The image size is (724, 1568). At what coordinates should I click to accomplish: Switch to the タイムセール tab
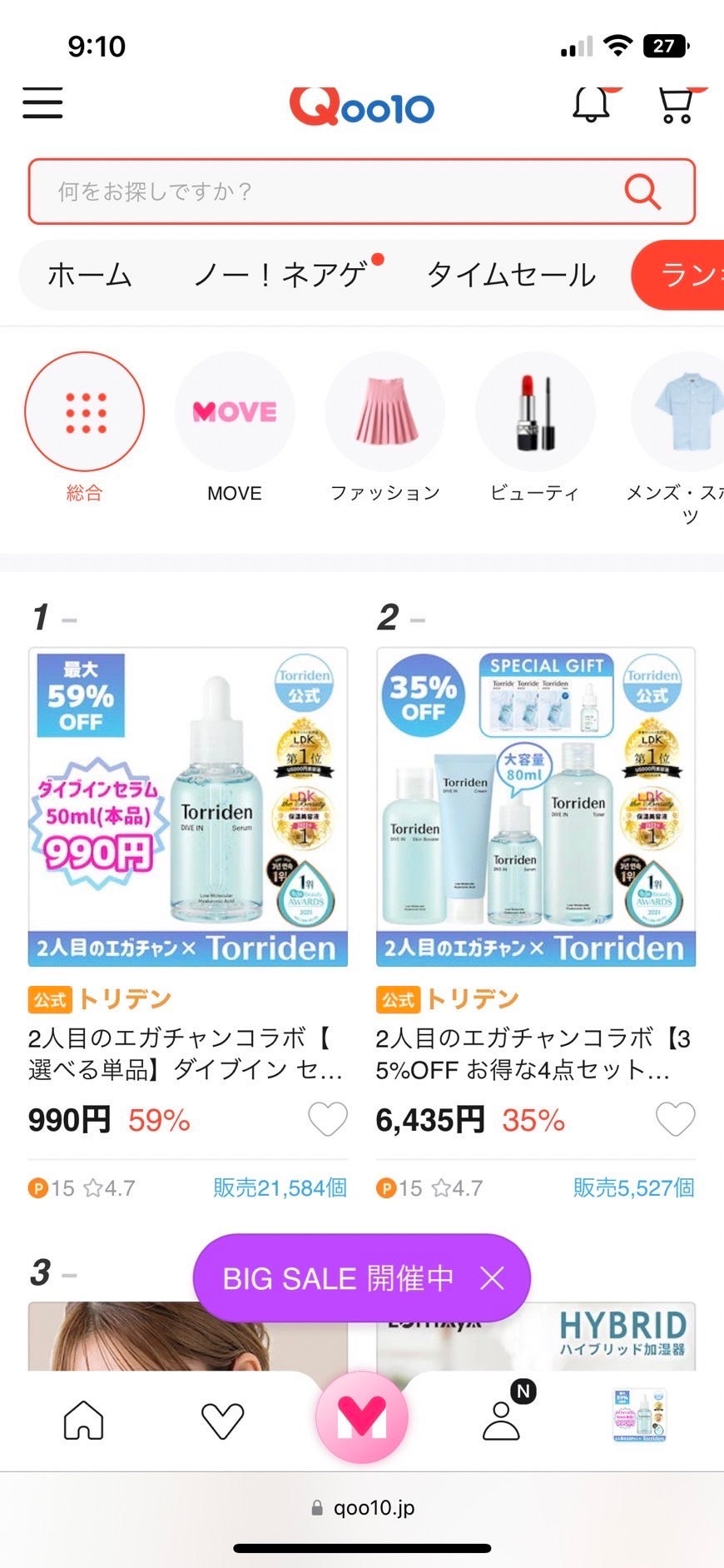pos(511,275)
